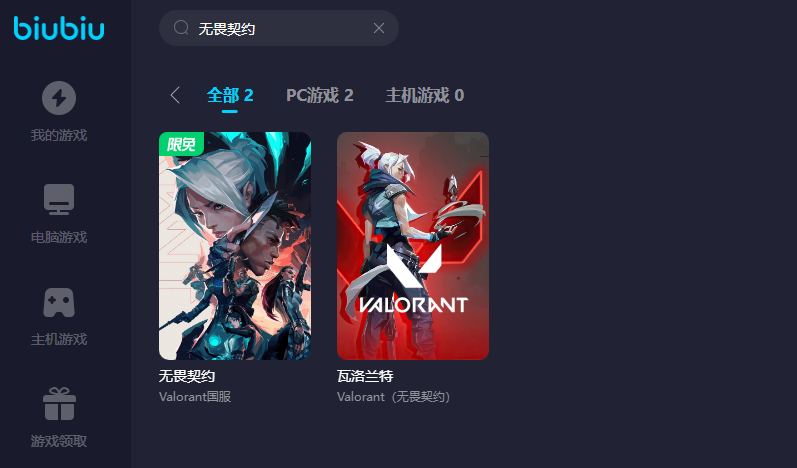Open 游戏领取 in the sidebar
The image size is (797, 468).
[59, 418]
